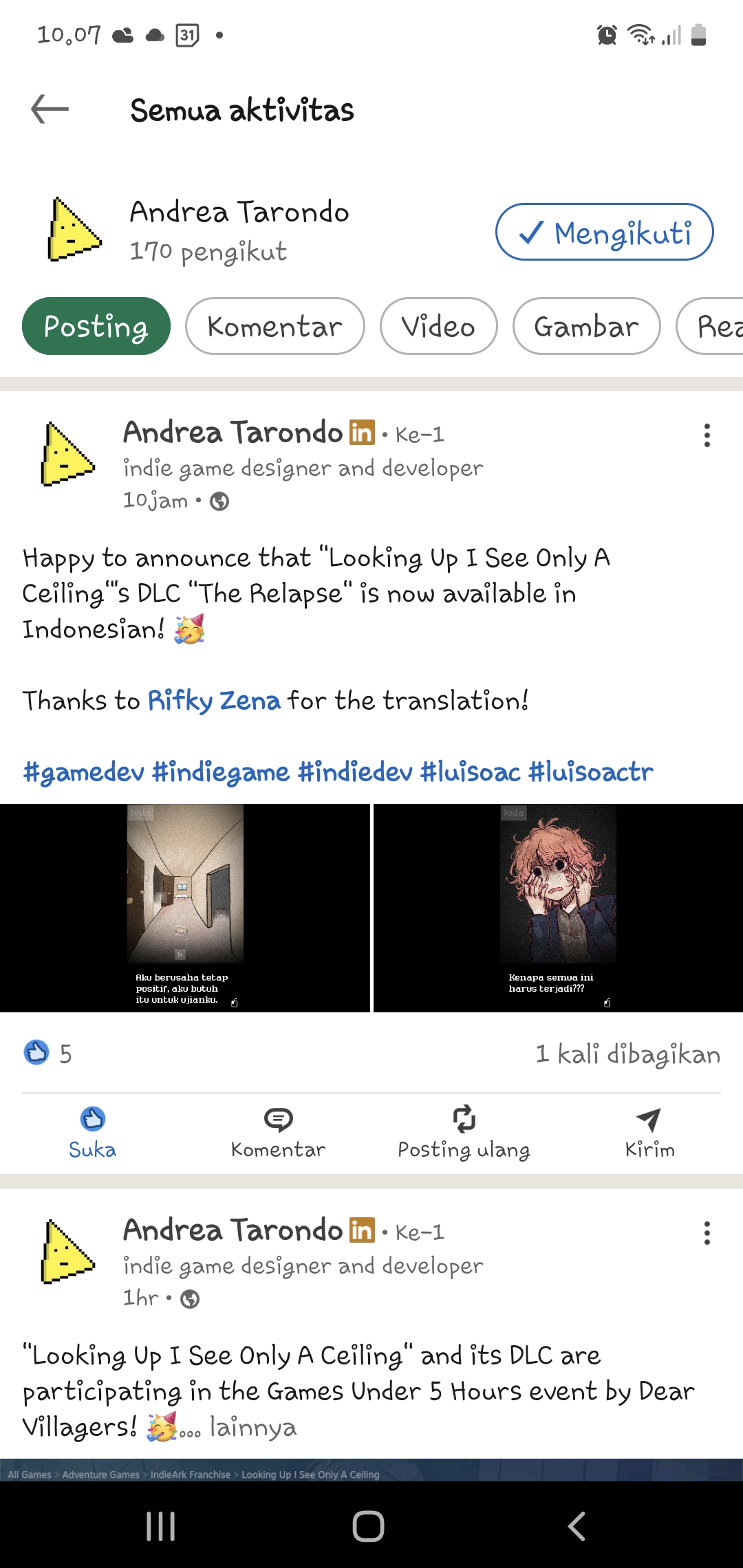Image resolution: width=743 pixels, height=1568 pixels.
Task: Like the Indonesian DLC post with Suka
Action: [93, 1133]
